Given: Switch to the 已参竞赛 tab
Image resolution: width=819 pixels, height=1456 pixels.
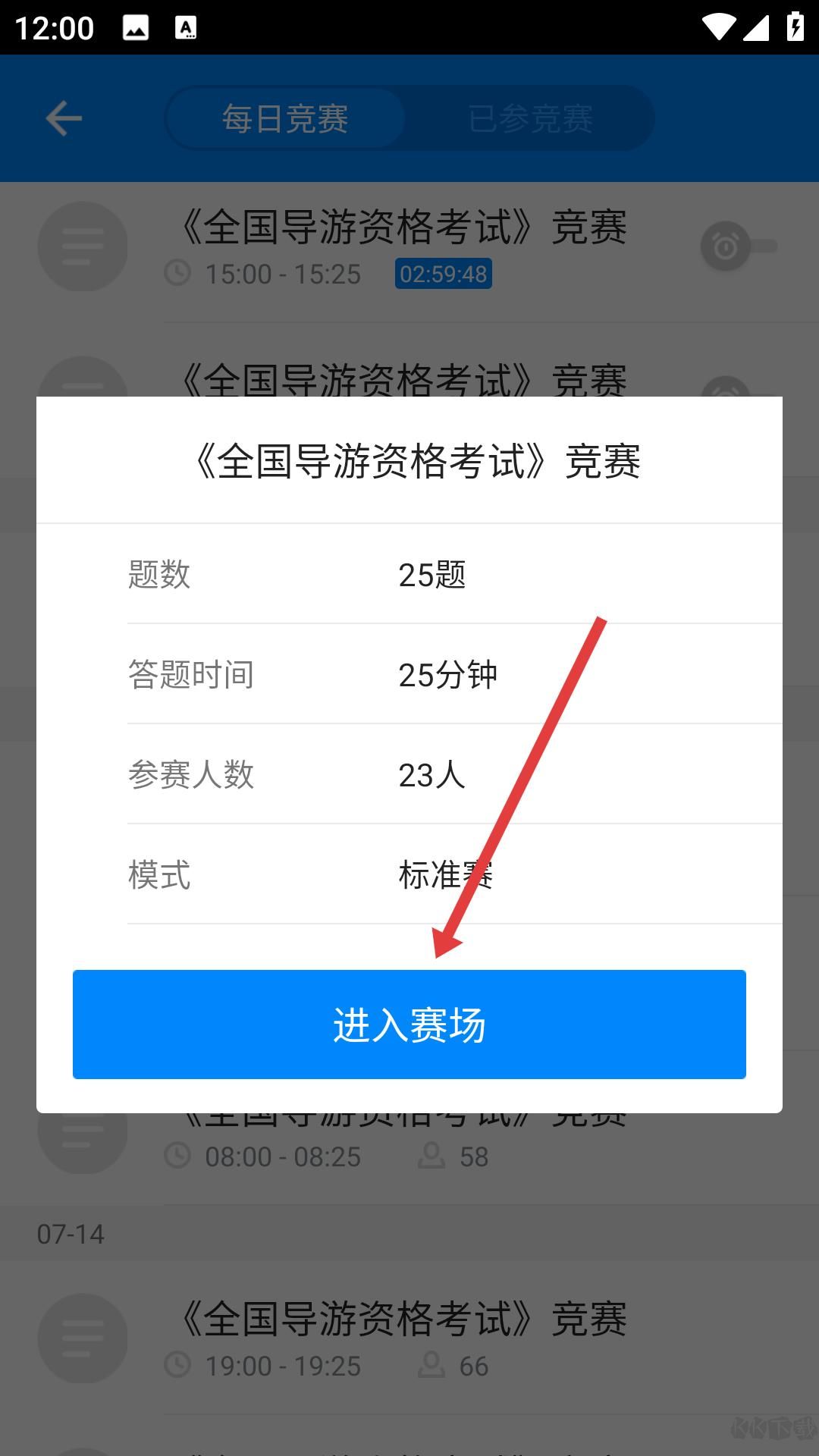Looking at the screenshot, I should click(x=531, y=119).
